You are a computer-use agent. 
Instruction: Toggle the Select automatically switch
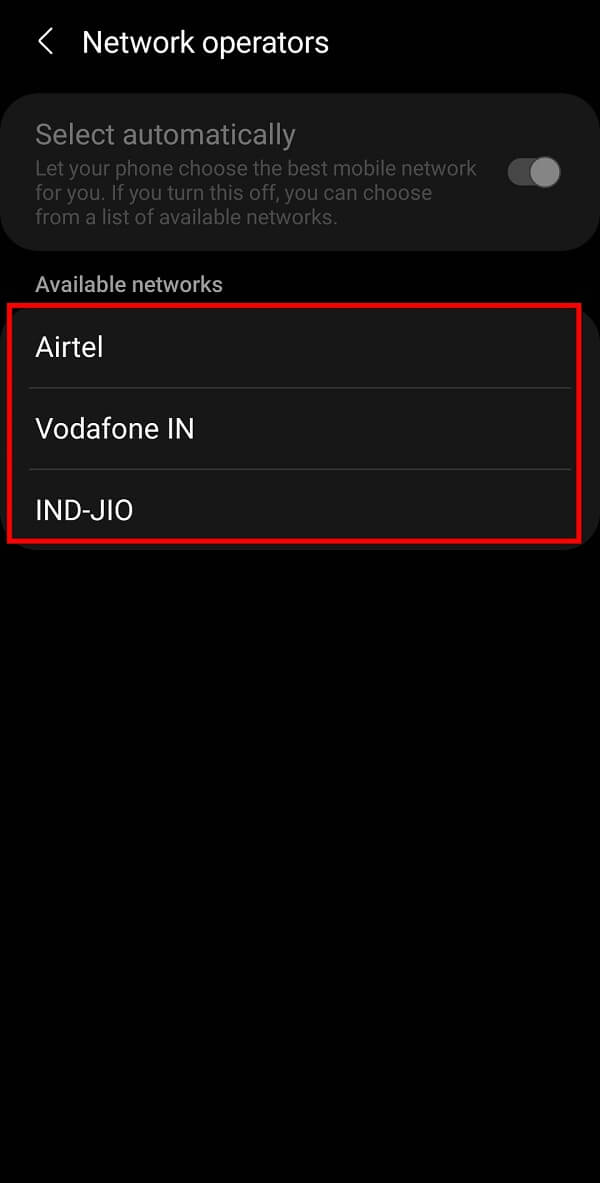pos(533,172)
